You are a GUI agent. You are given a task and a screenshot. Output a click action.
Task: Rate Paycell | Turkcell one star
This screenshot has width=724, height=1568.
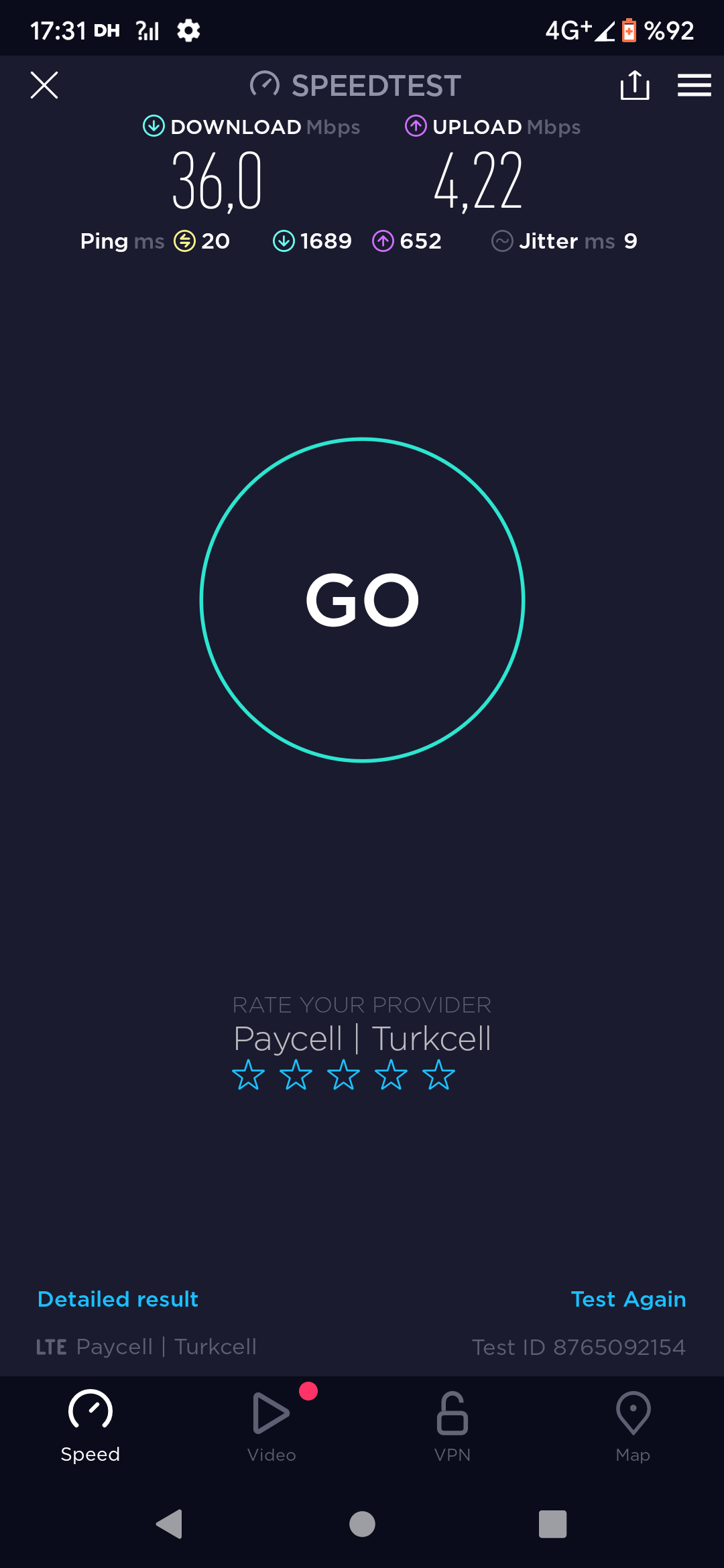pyautogui.click(x=248, y=1075)
